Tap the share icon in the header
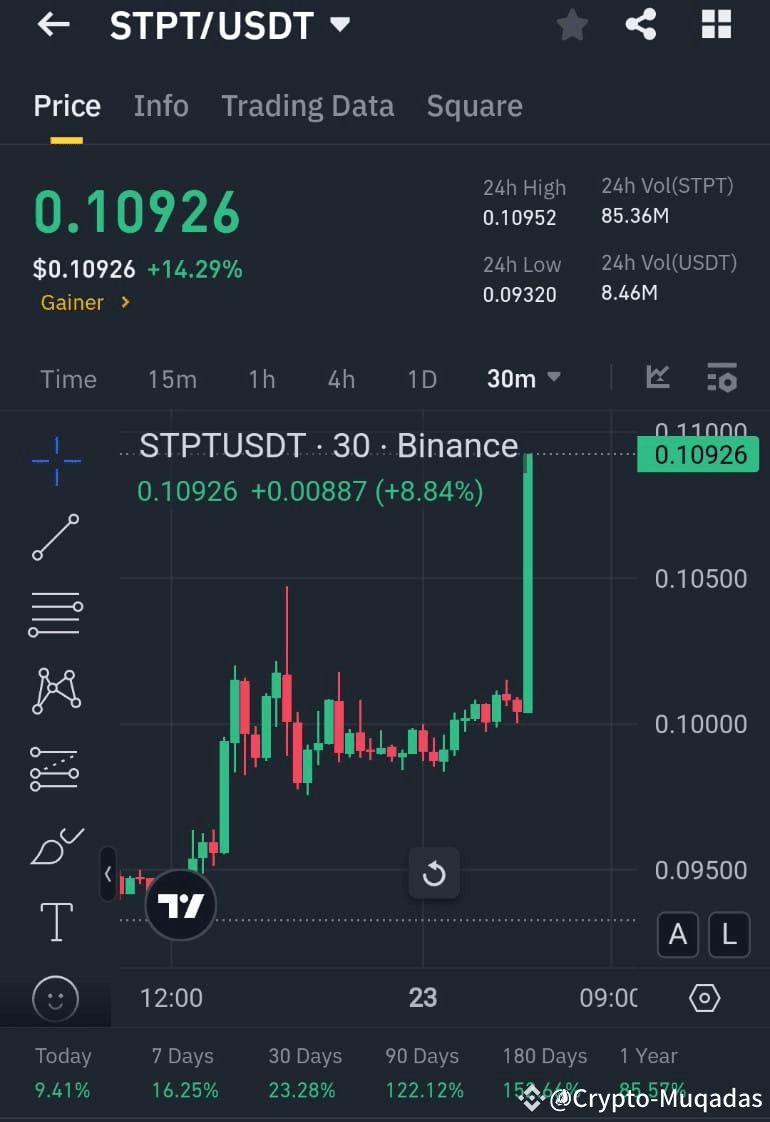This screenshot has height=1122, width=770. pos(640,25)
